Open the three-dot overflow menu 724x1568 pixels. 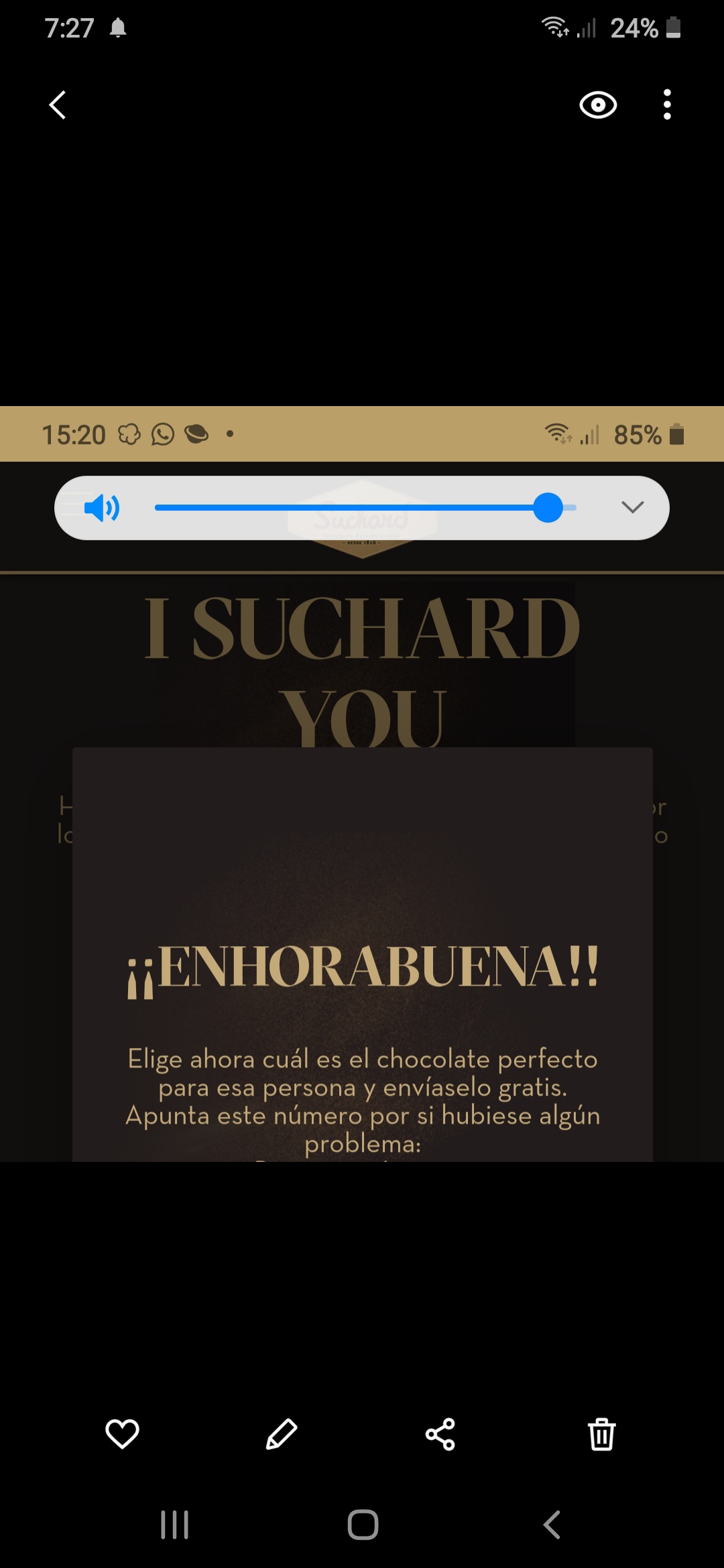666,105
